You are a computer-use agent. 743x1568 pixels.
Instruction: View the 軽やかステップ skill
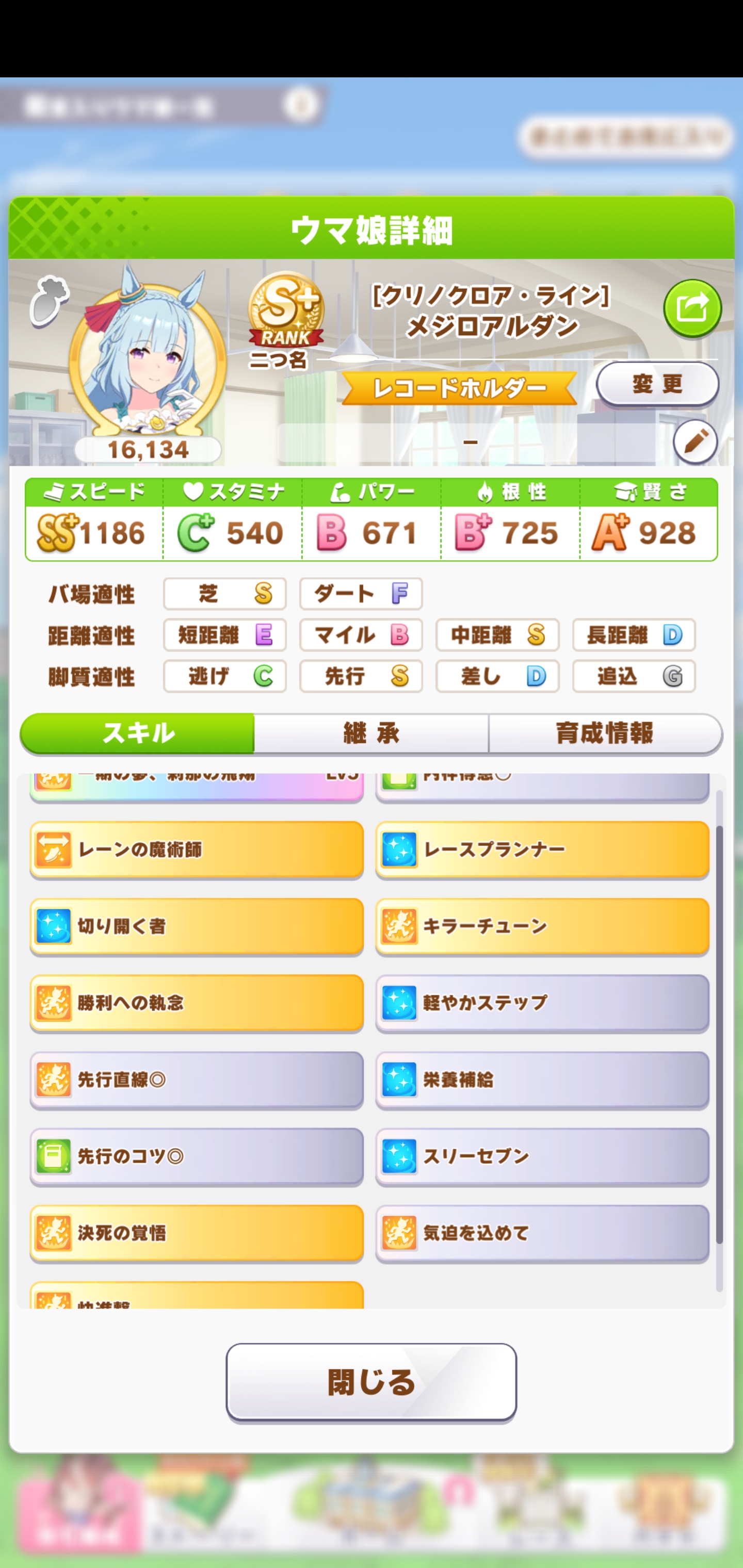pyautogui.click(x=542, y=1003)
